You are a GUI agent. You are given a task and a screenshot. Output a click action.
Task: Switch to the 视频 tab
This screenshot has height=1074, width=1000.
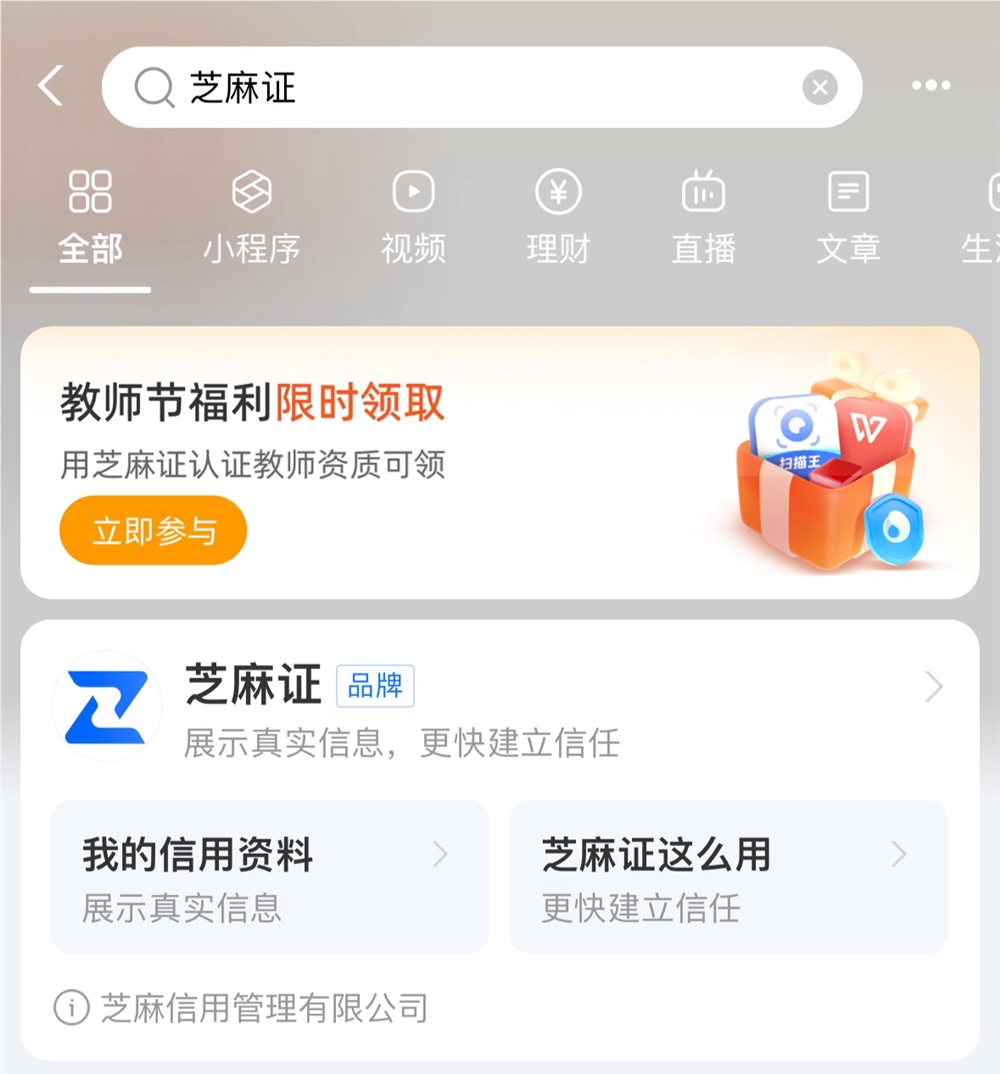click(x=413, y=217)
